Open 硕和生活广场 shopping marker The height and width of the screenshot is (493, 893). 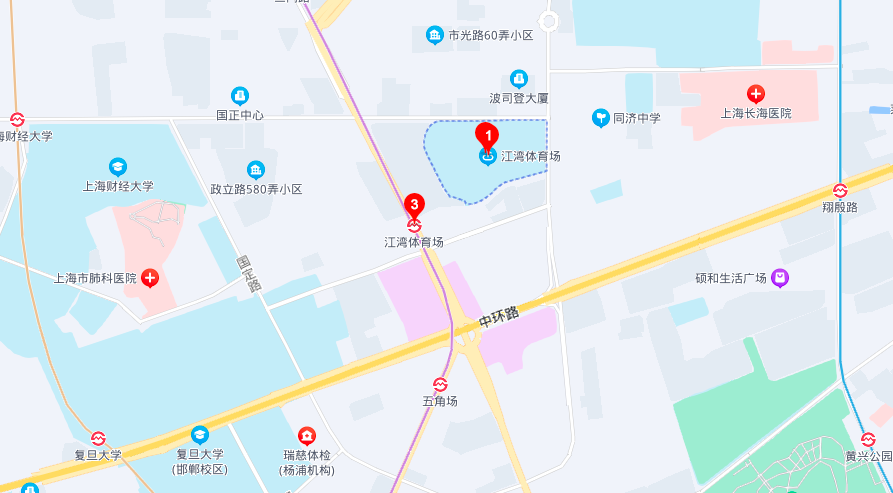coord(780,278)
